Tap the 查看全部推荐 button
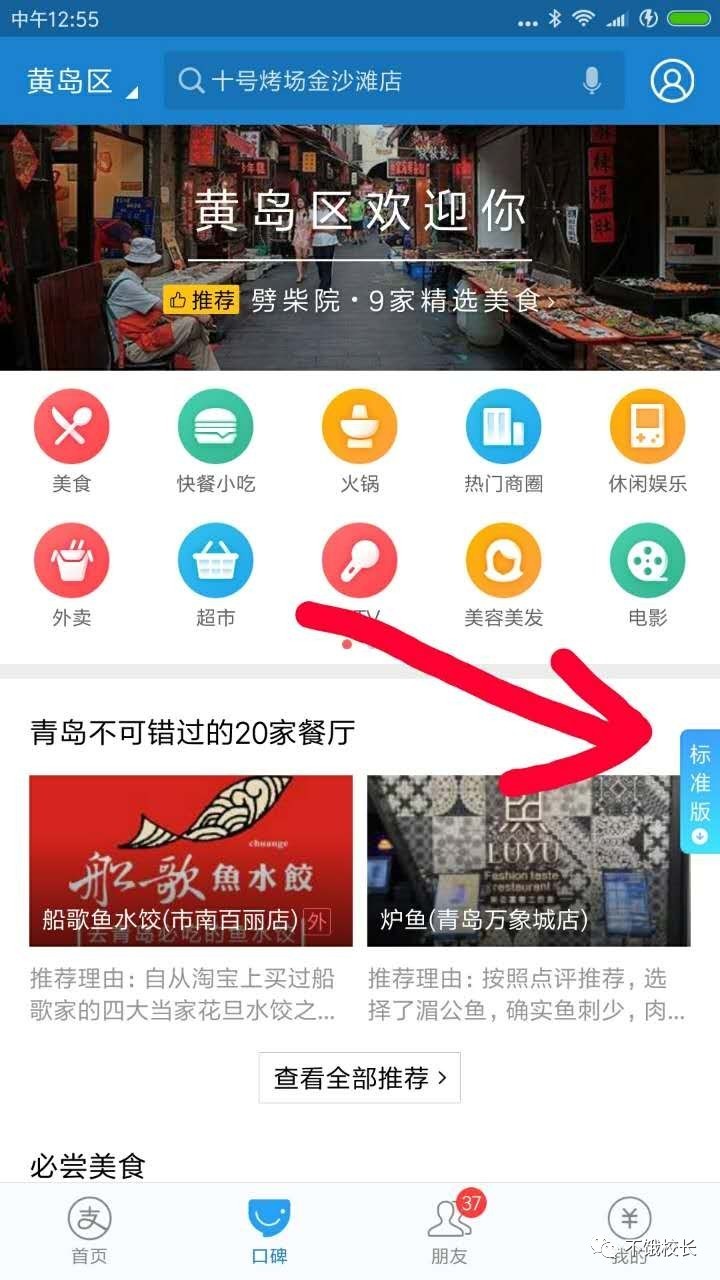Screen dimensions: 720x1280 [x=360, y=1078]
